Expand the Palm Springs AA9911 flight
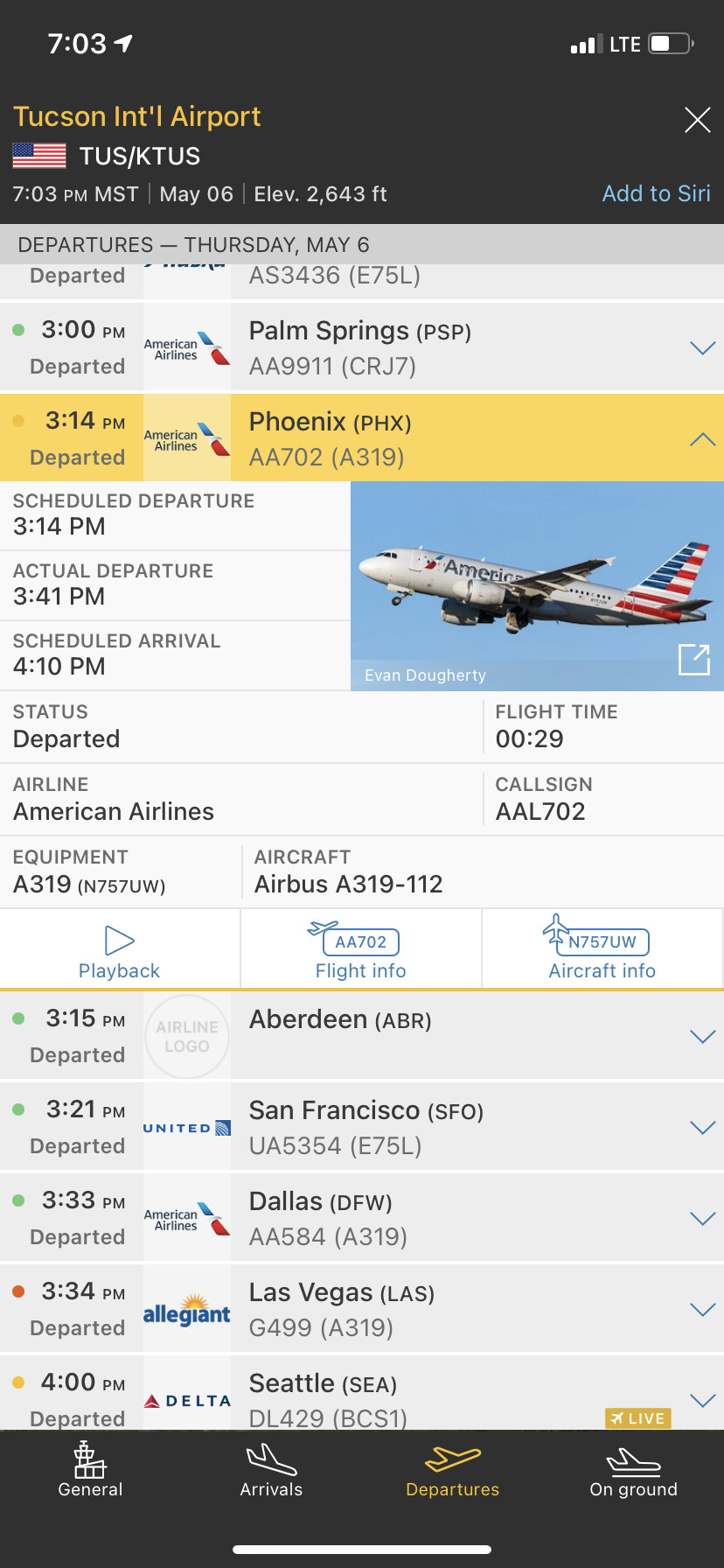 pos(702,348)
